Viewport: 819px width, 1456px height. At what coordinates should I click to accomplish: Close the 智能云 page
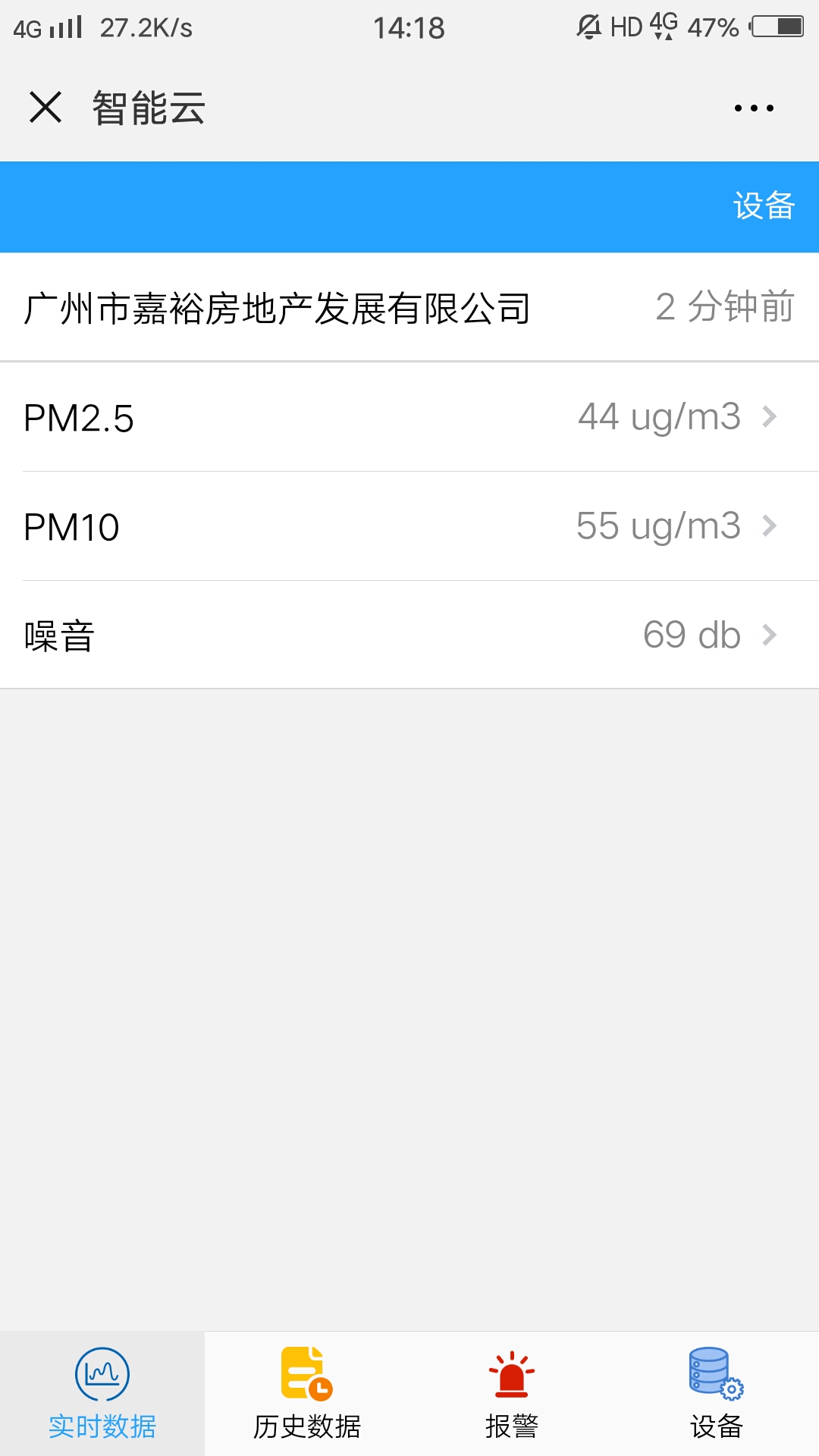[x=45, y=107]
